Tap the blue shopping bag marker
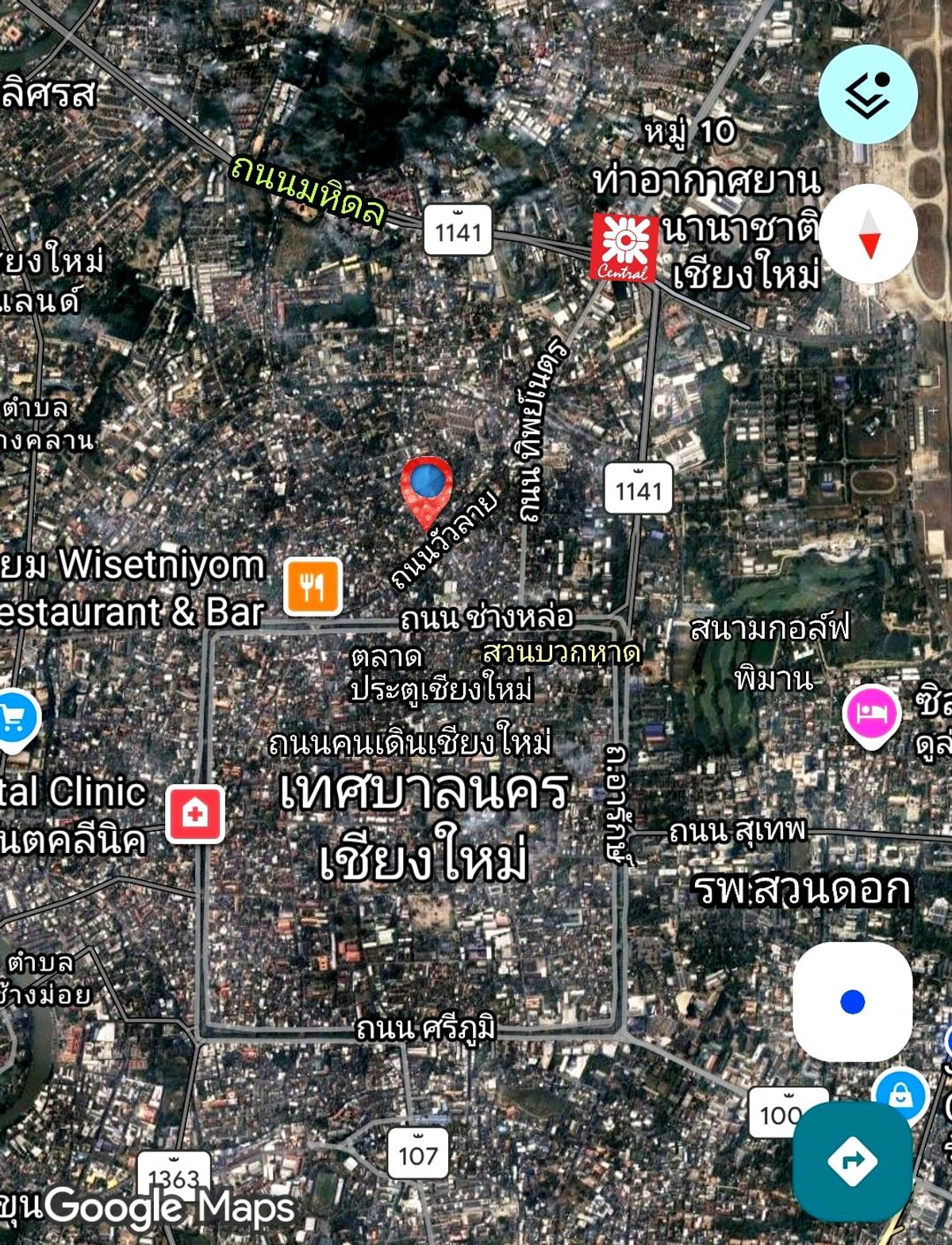 (x=901, y=1096)
